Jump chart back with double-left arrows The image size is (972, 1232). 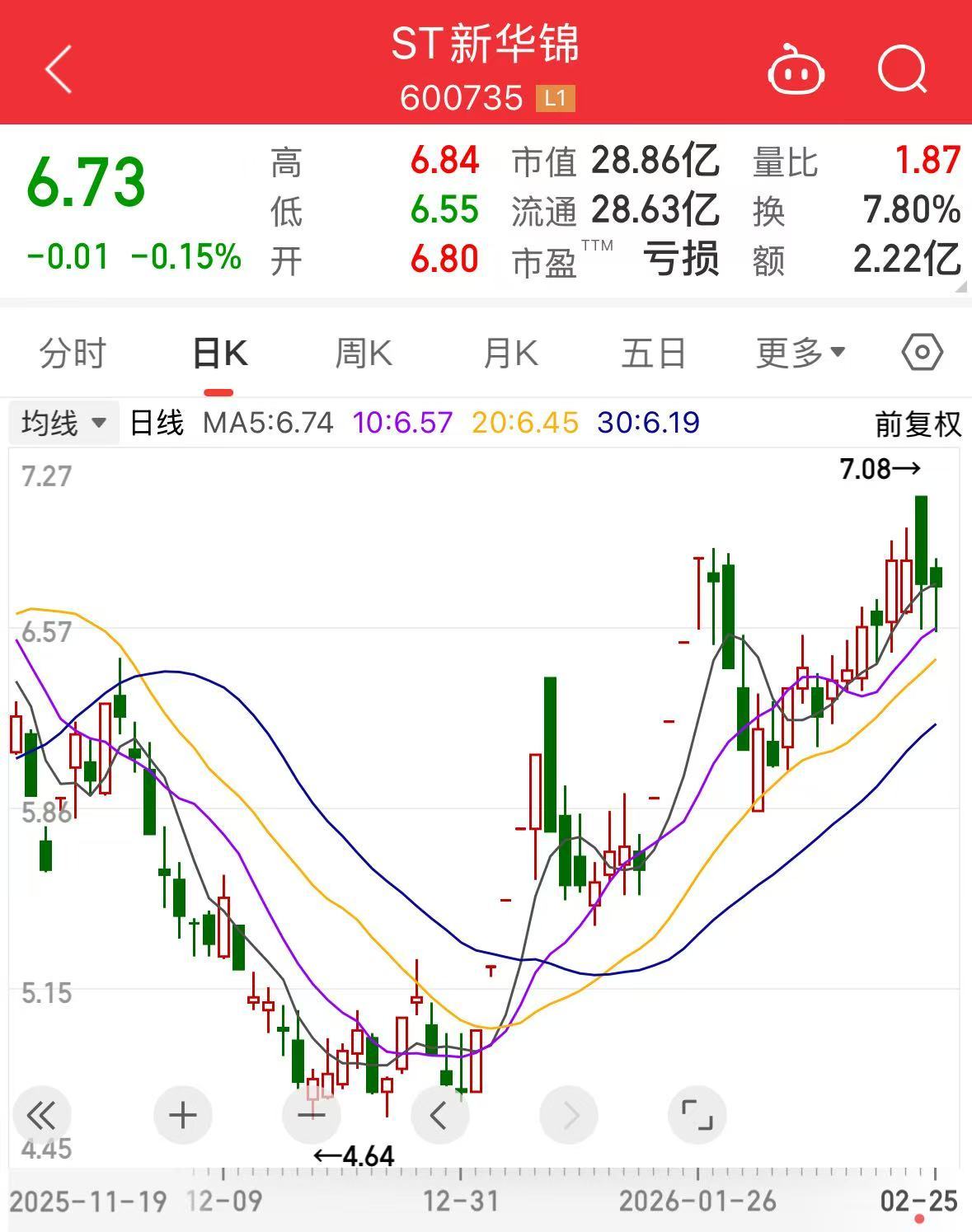tap(41, 1116)
